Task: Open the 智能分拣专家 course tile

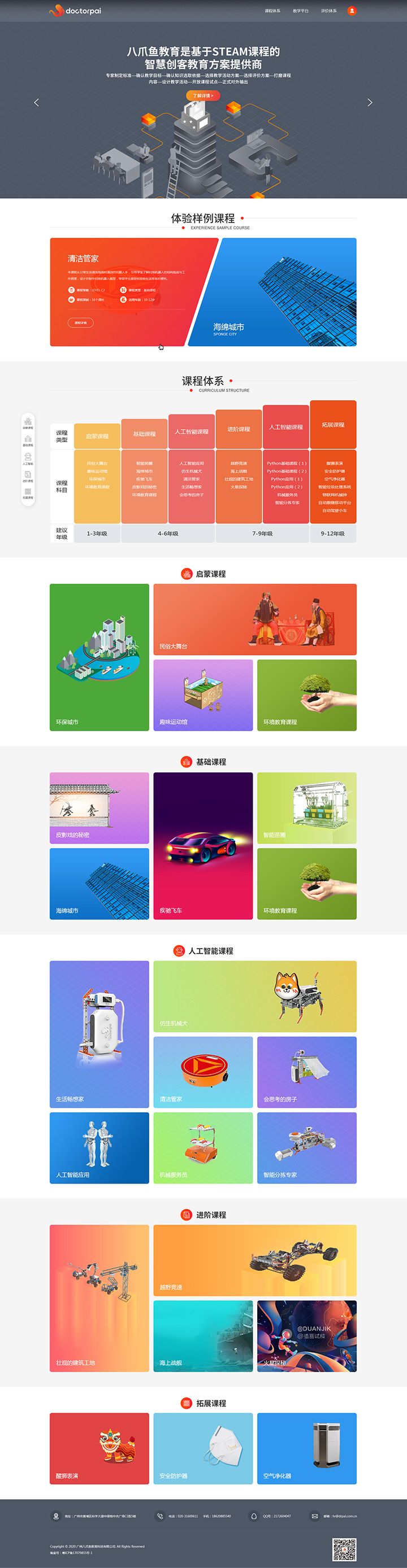Action: tap(306, 1148)
